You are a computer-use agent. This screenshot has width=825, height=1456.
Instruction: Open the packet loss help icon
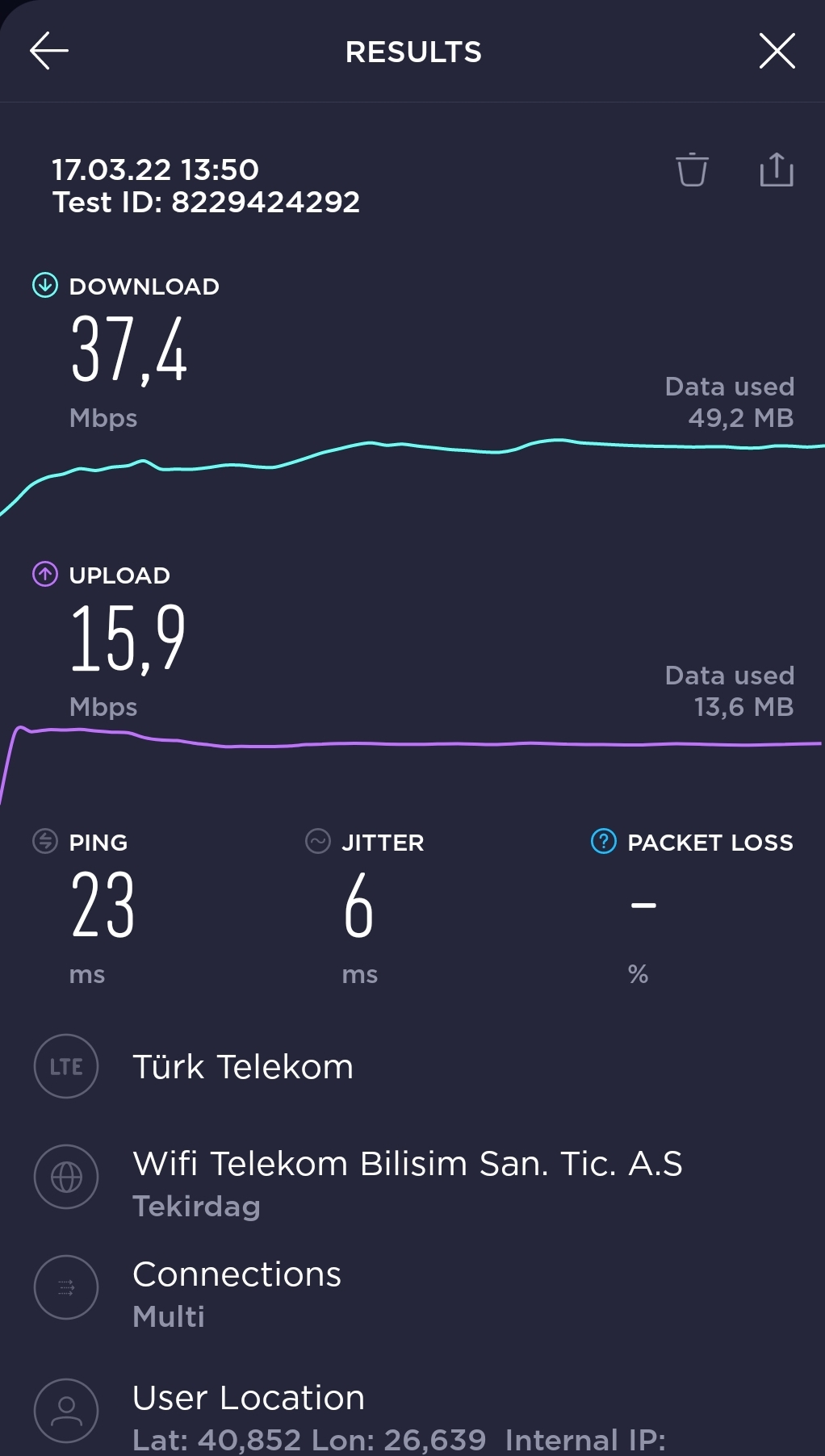tap(604, 841)
